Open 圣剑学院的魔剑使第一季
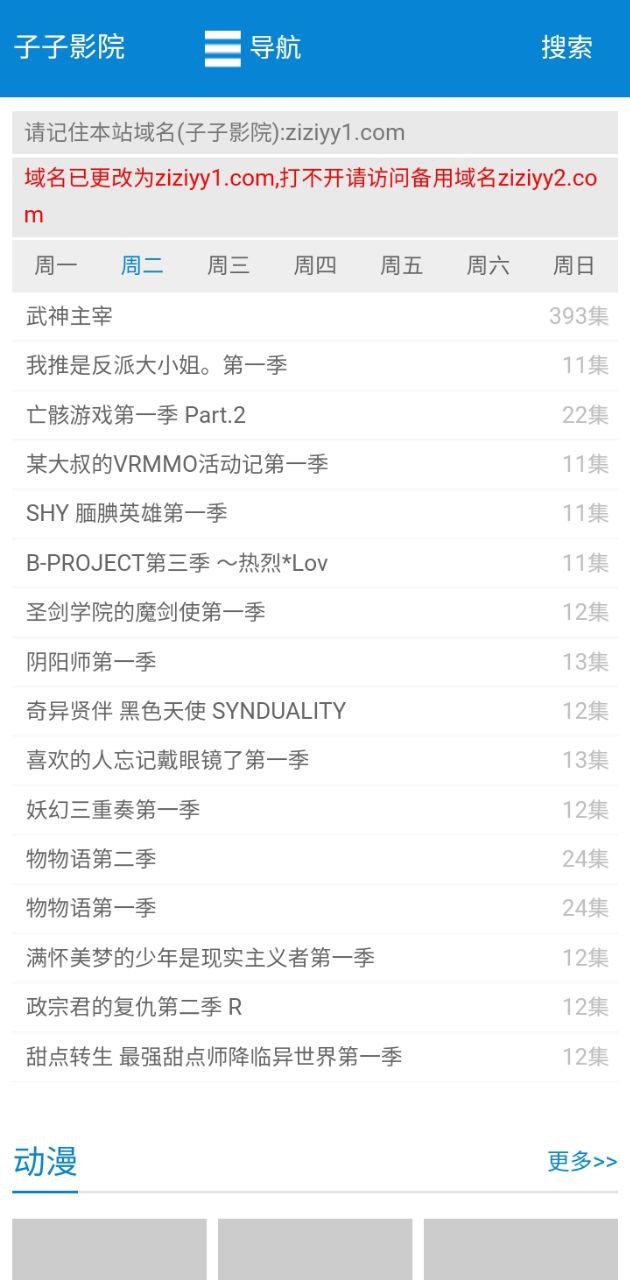The width and height of the screenshot is (630, 1280). (146, 613)
